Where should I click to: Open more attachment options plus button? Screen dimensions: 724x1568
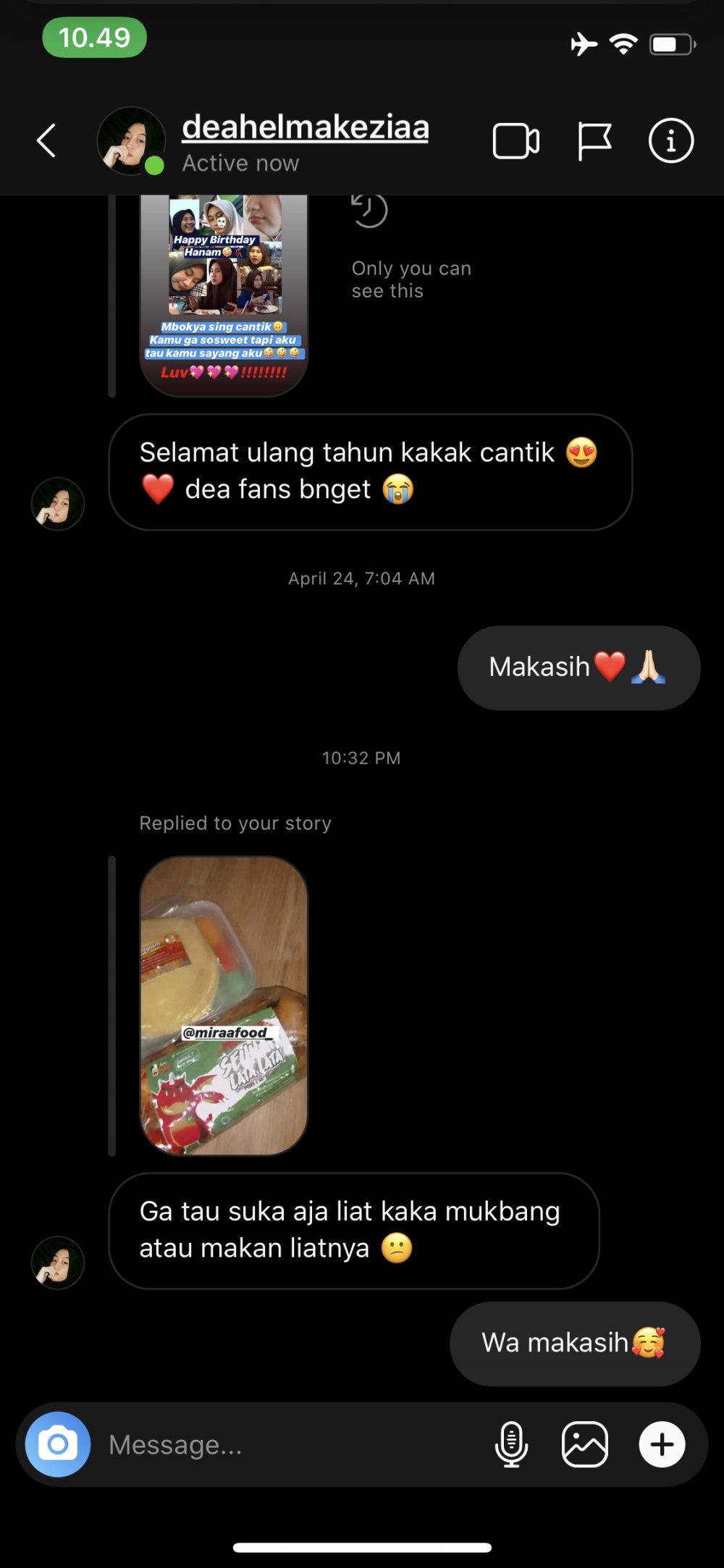pyautogui.click(x=662, y=1444)
